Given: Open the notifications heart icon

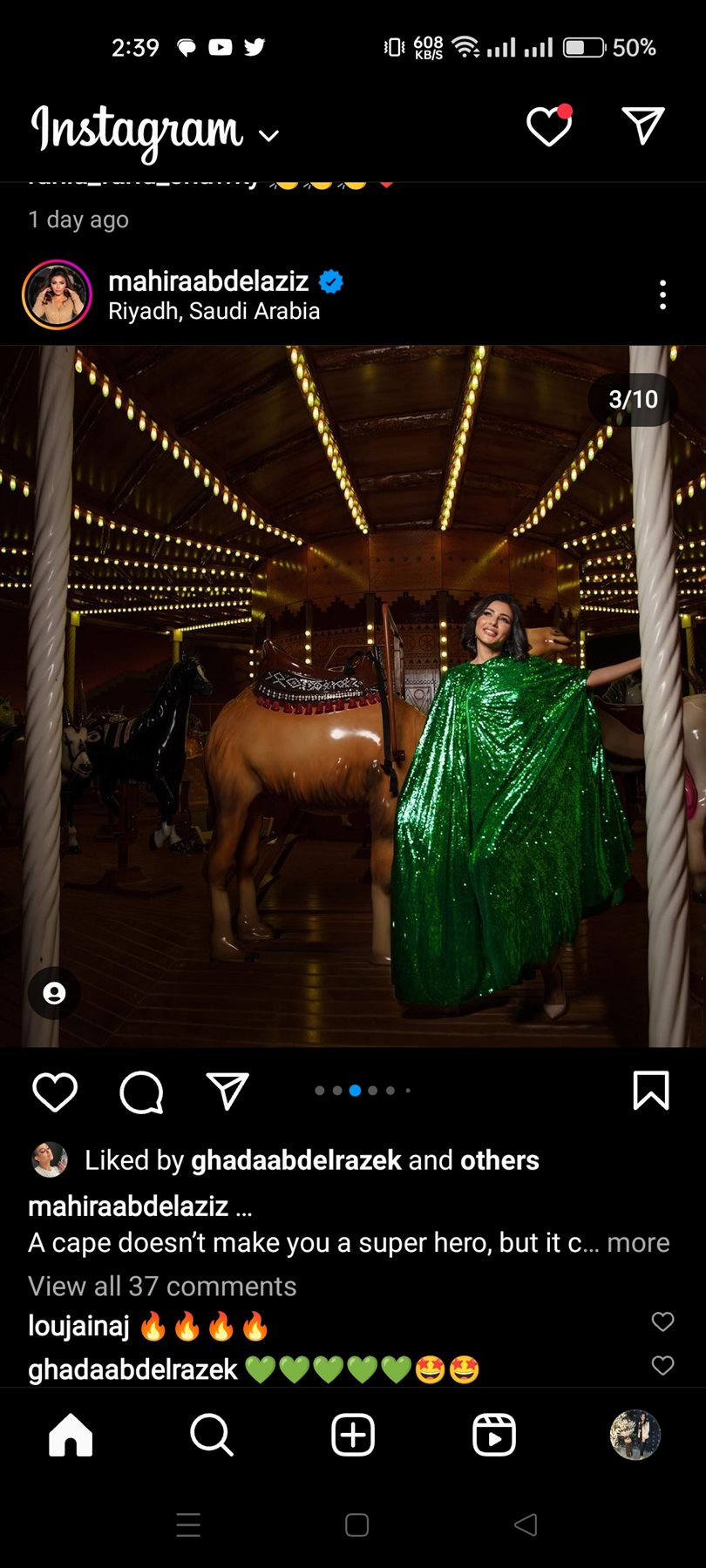Looking at the screenshot, I should point(549,127).
